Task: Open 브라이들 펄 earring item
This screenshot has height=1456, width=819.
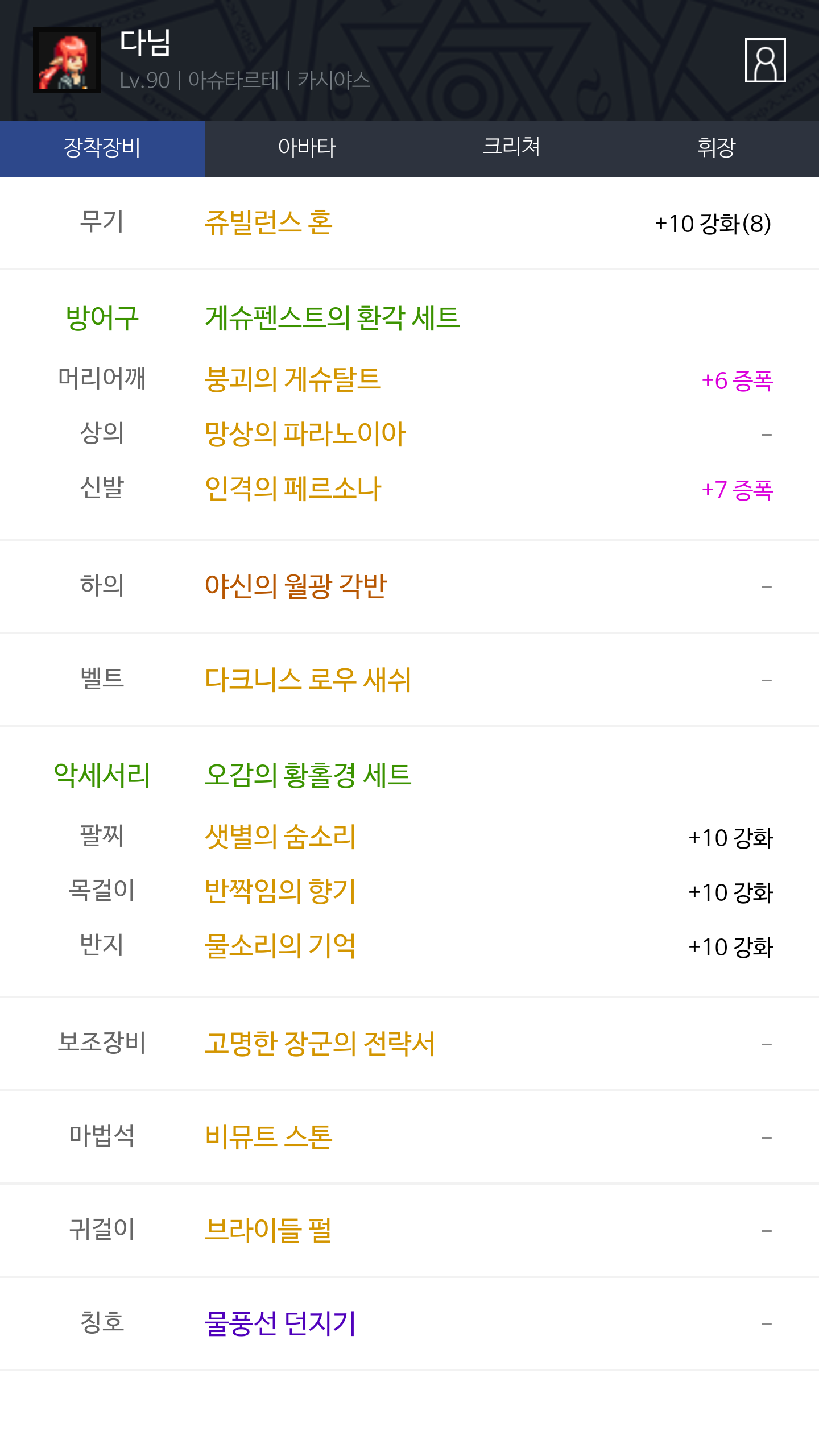Action: [268, 1230]
